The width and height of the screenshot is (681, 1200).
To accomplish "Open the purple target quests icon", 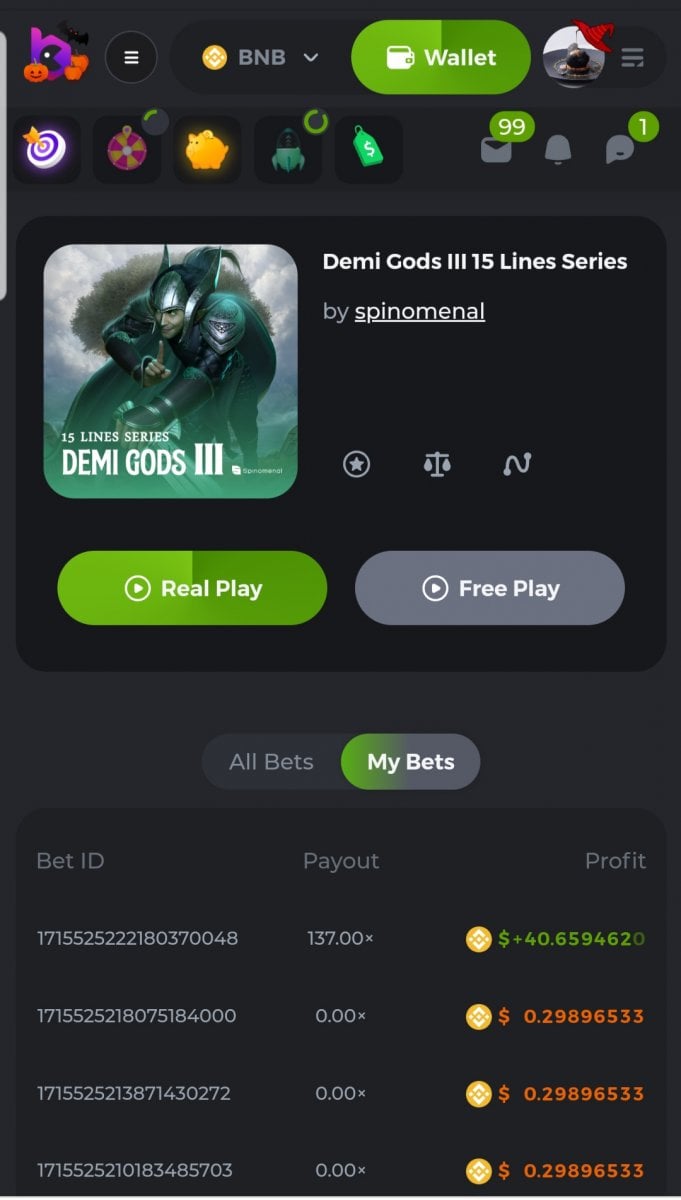I will [x=46, y=150].
